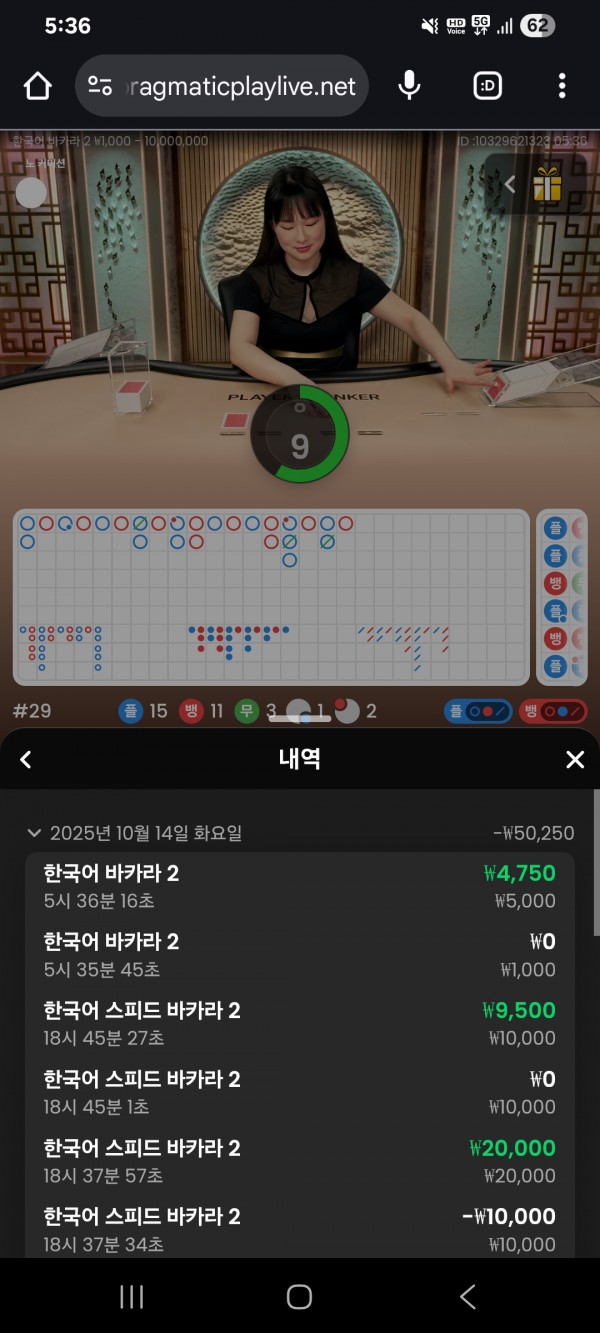
Task: Open the 5시 35분 45초 바카라 record
Action: (x=300, y=955)
